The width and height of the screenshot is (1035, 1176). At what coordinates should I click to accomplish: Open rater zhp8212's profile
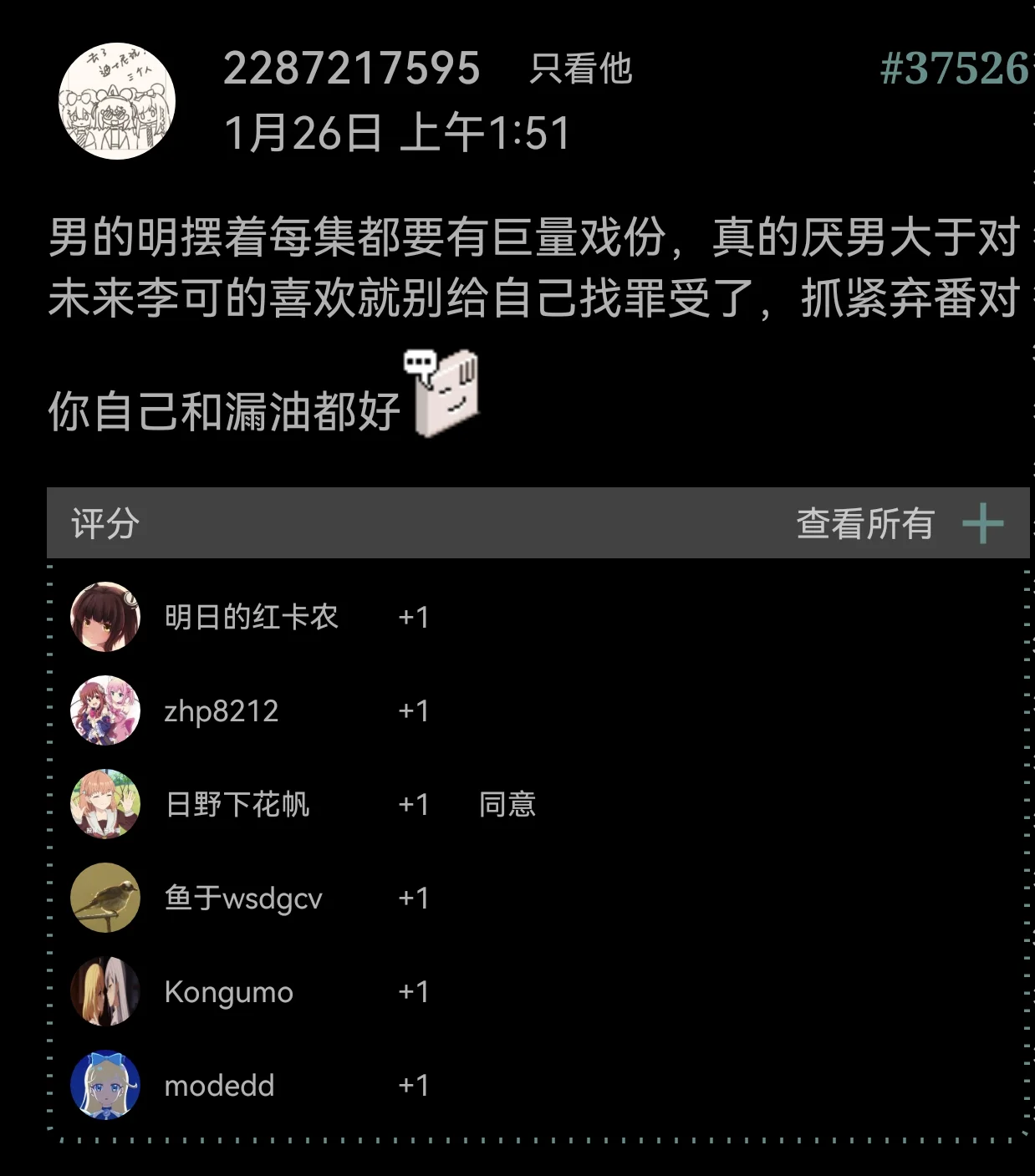tap(222, 711)
